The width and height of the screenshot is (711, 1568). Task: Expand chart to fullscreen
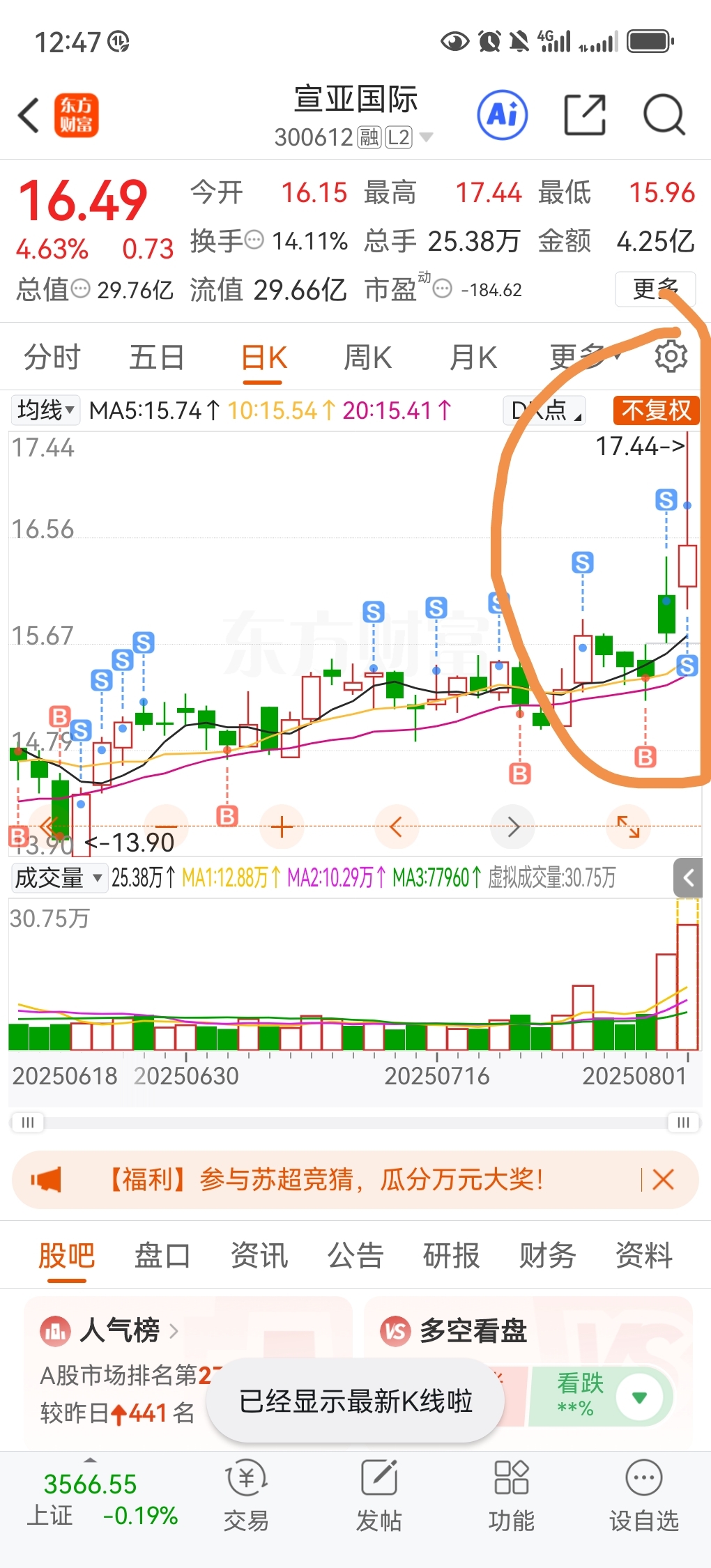point(628,827)
